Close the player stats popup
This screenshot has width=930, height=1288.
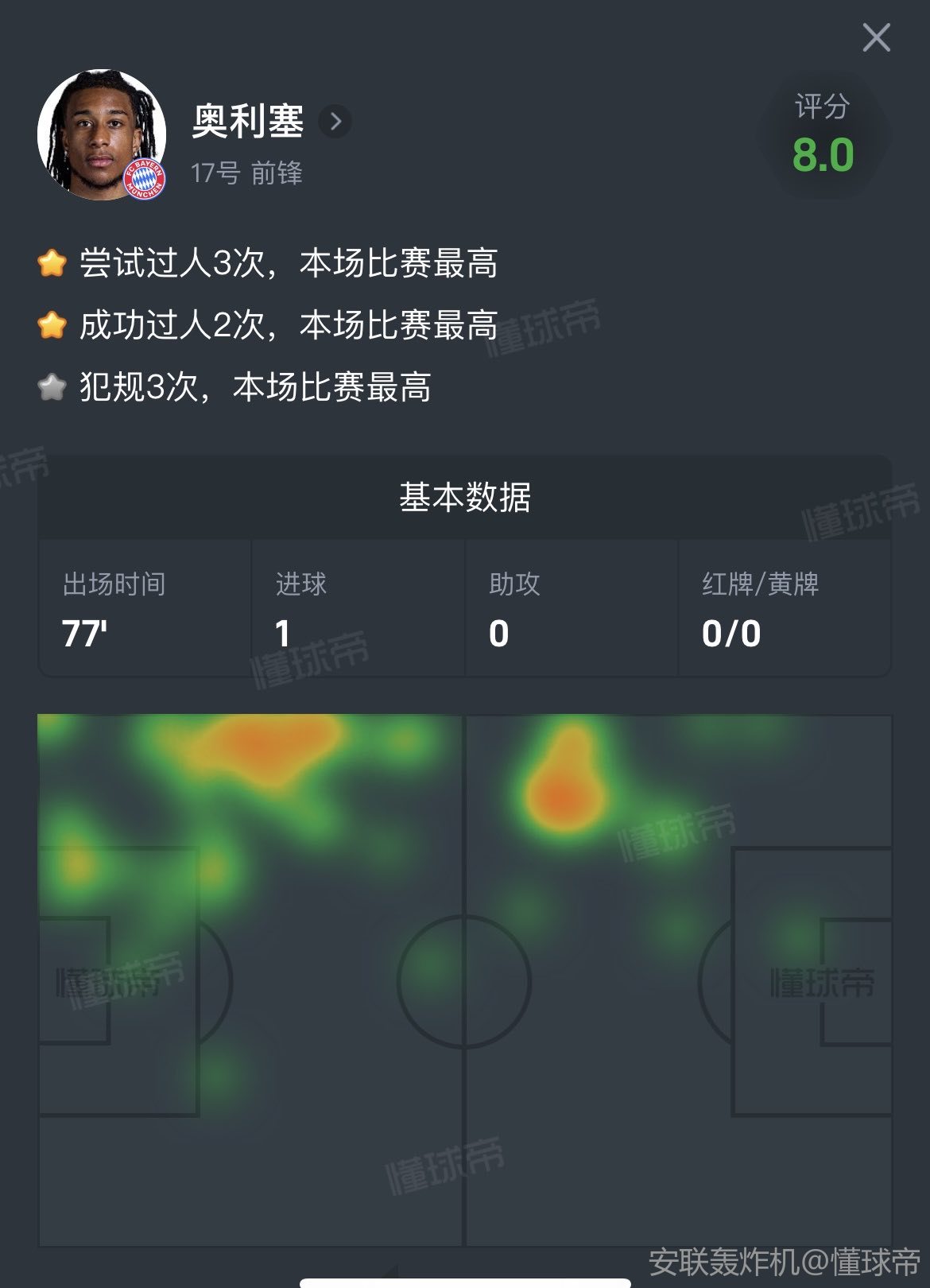tap(876, 37)
